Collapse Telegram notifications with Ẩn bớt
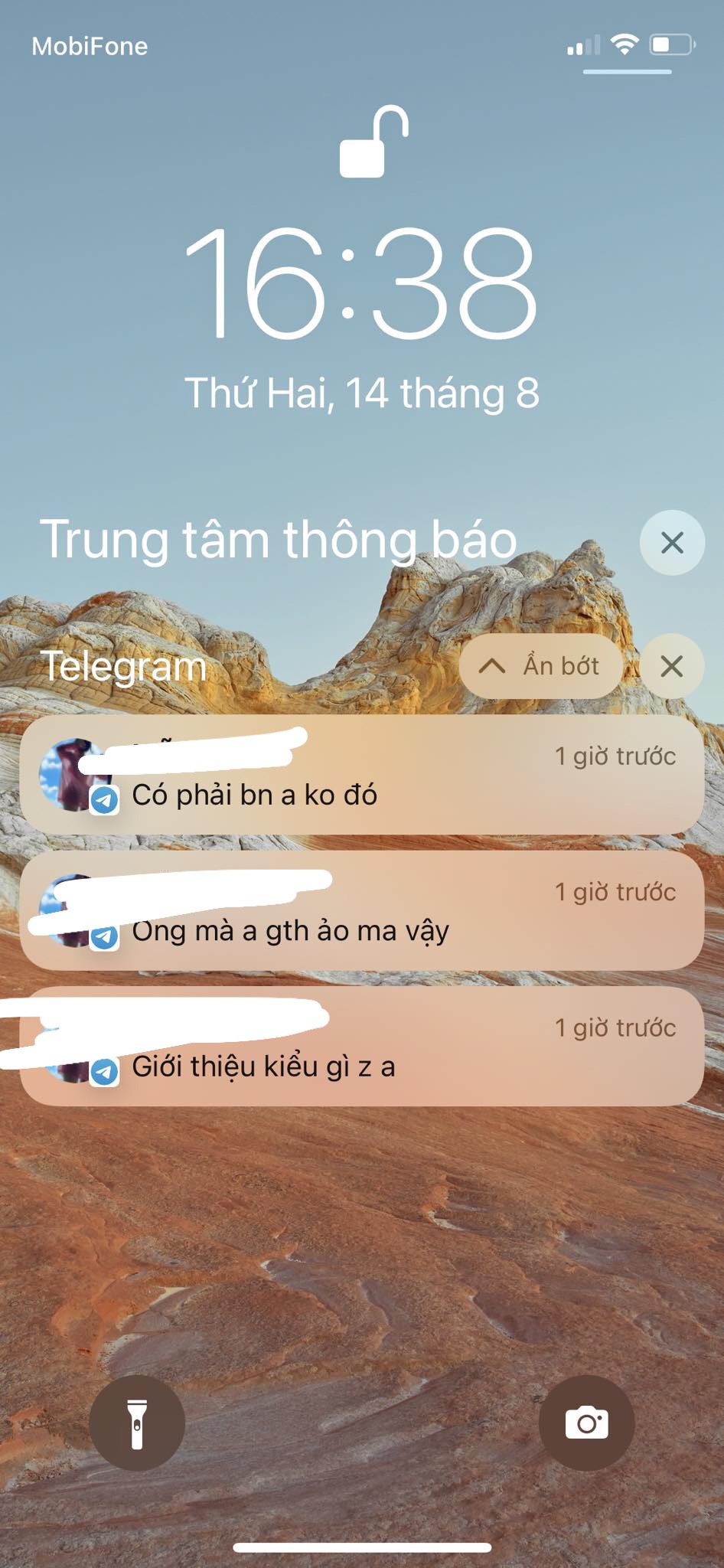This screenshot has height=1568, width=724. [x=541, y=666]
